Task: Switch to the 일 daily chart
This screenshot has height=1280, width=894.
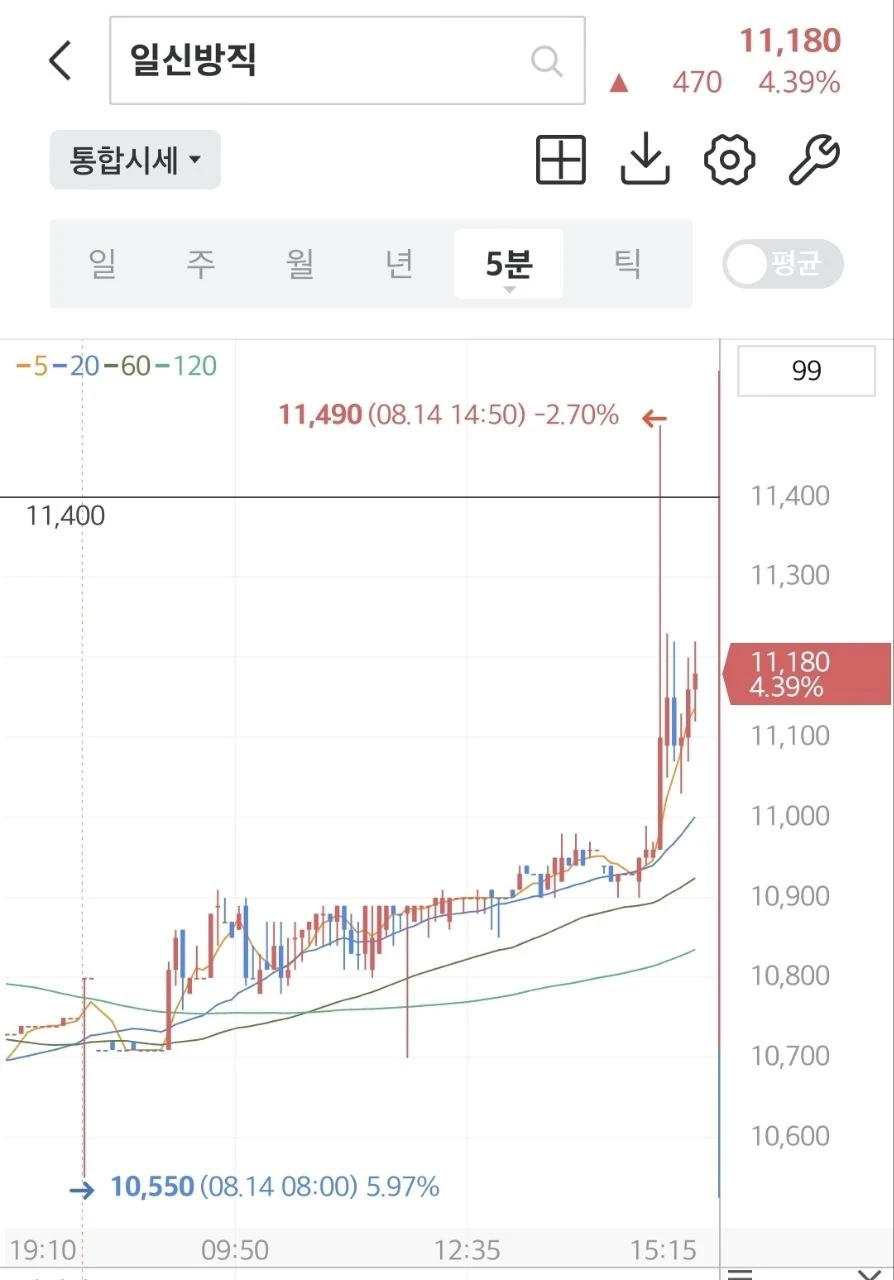Action: pyautogui.click(x=103, y=264)
